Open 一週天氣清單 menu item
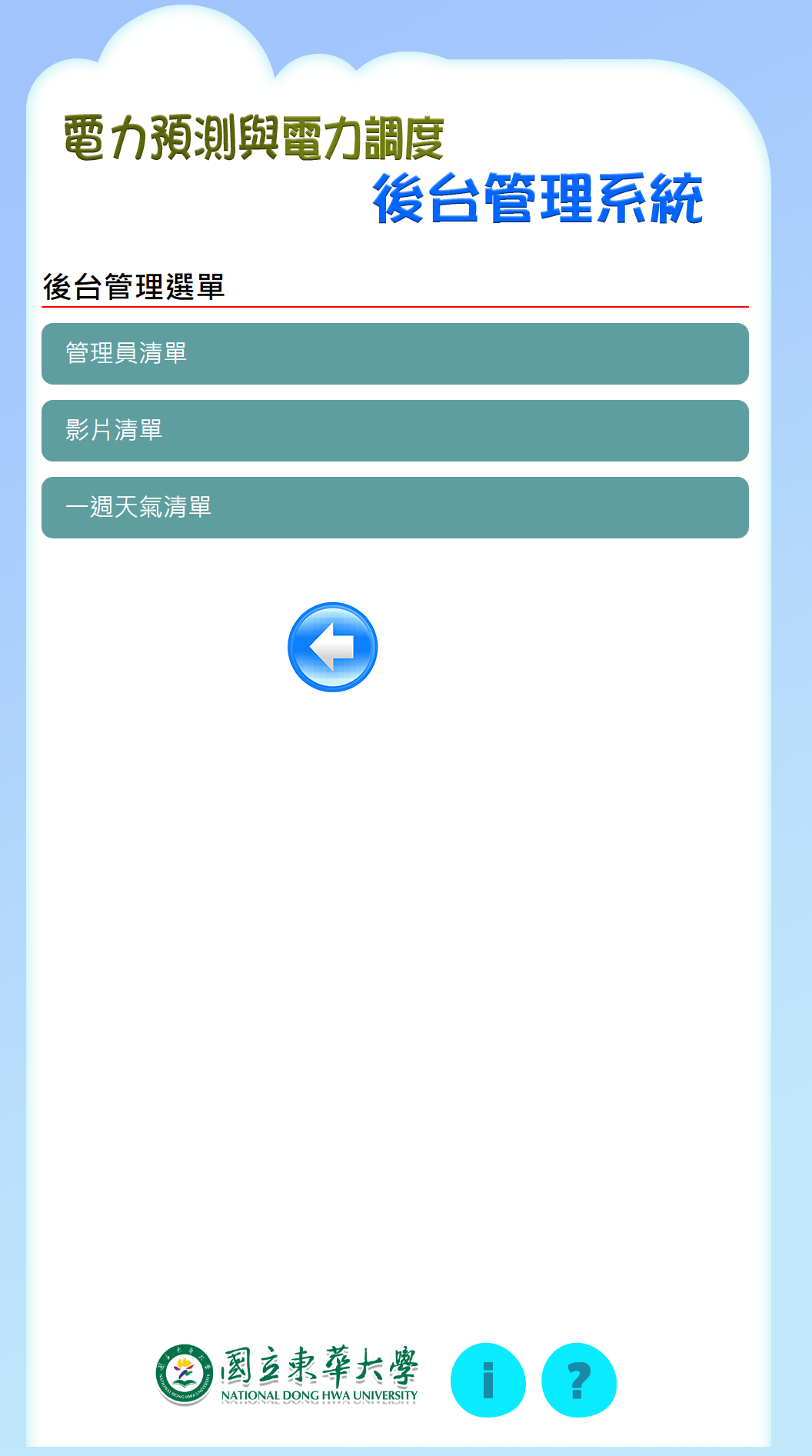This screenshot has height=1456, width=812. pos(394,508)
